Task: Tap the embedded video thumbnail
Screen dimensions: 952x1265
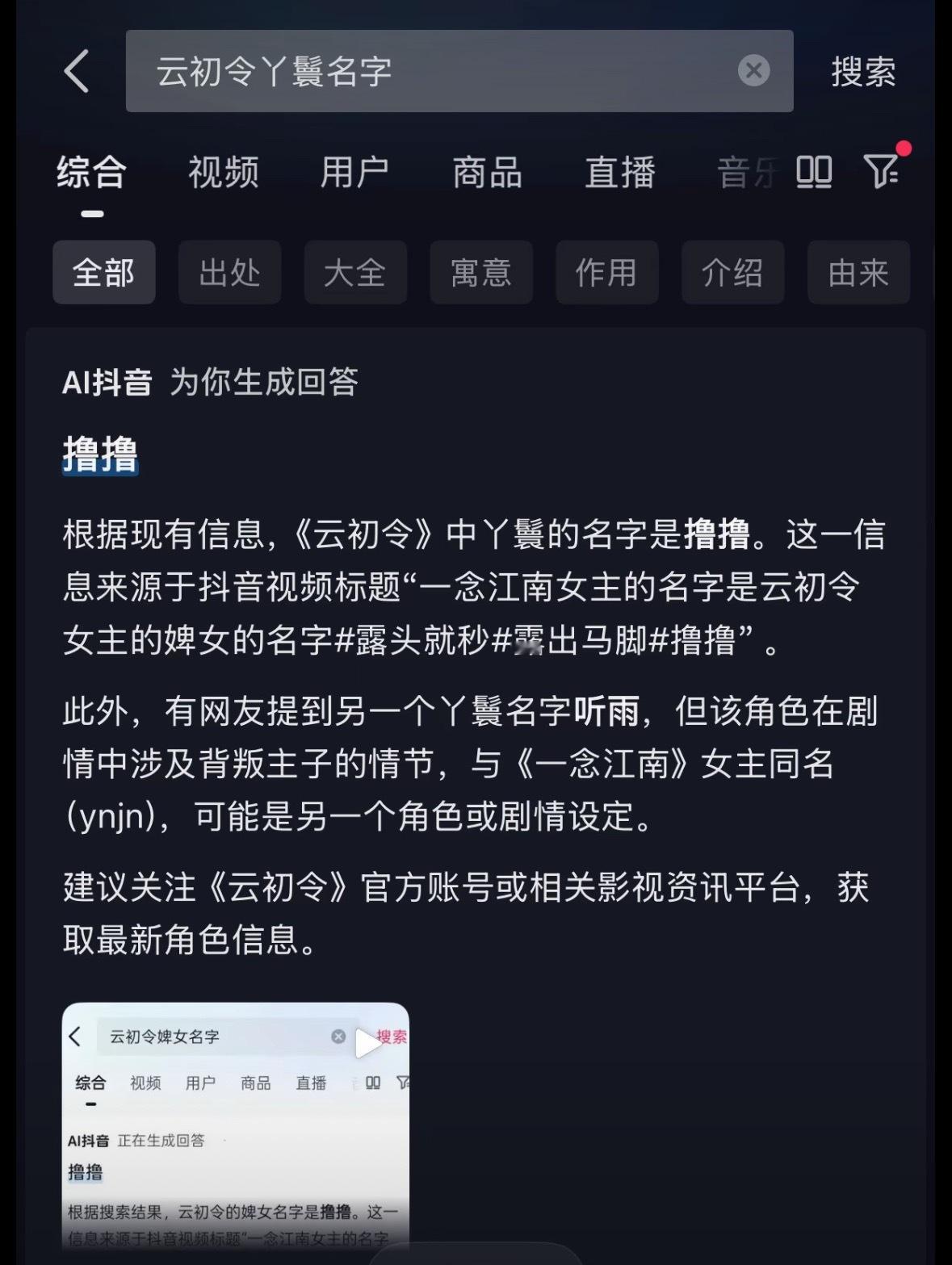Action: 234,1130
